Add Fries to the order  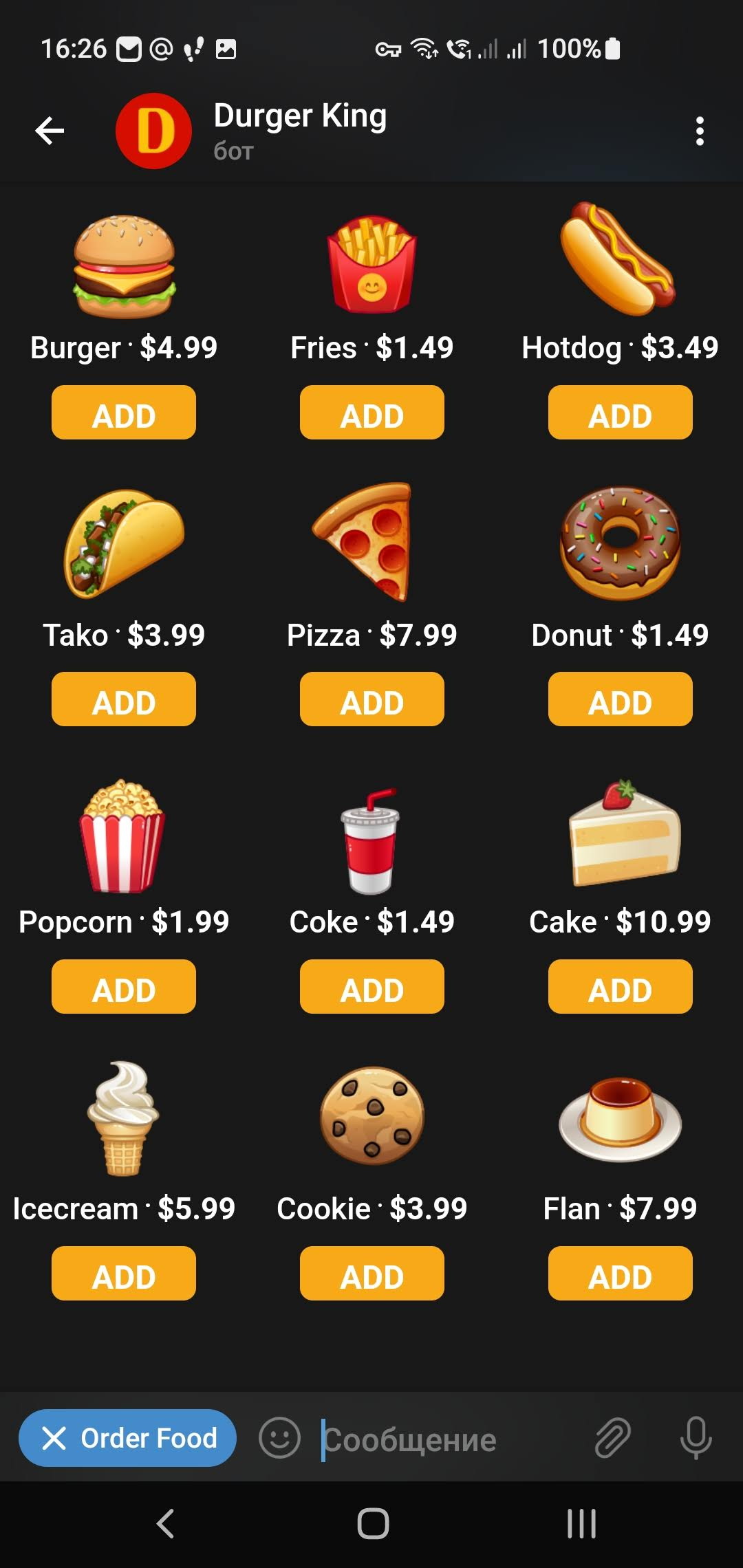(x=371, y=413)
